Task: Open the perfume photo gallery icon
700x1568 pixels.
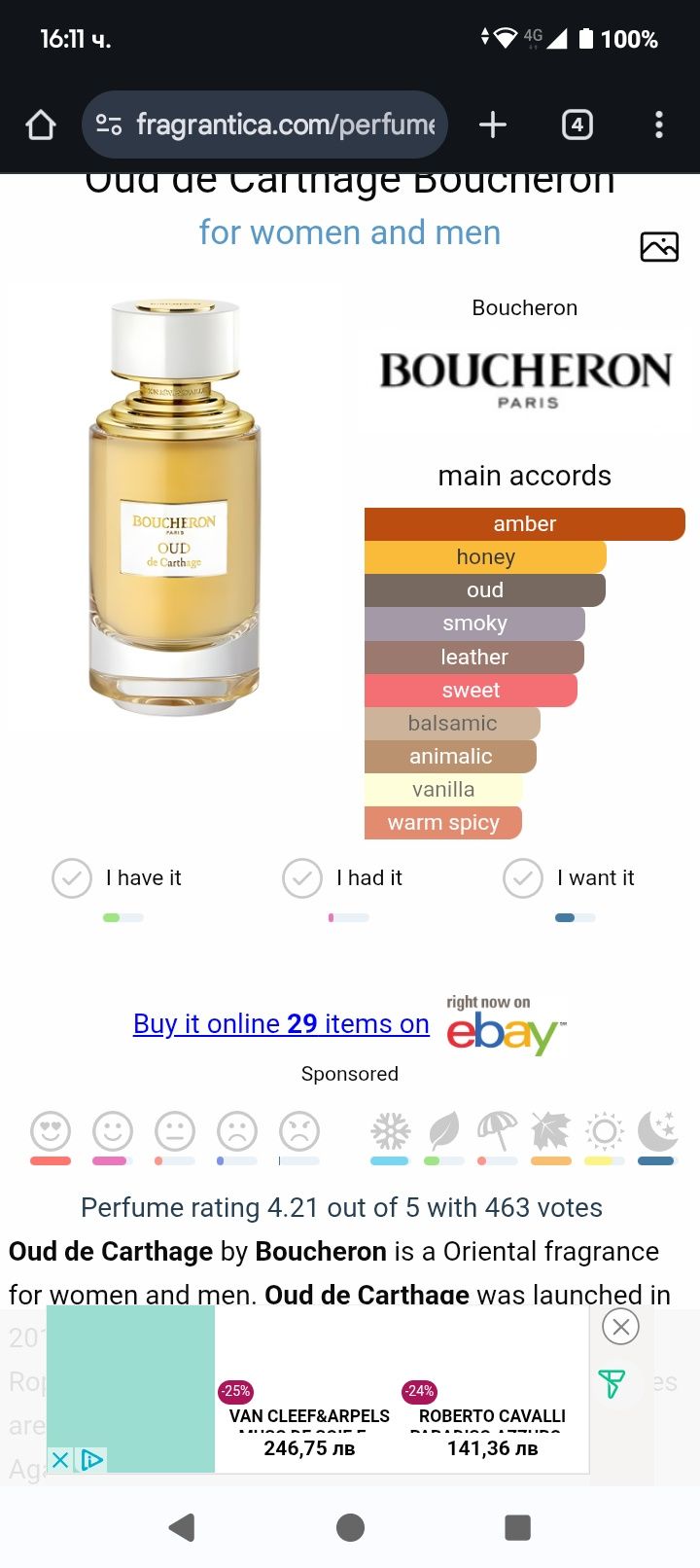Action: tap(659, 247)
